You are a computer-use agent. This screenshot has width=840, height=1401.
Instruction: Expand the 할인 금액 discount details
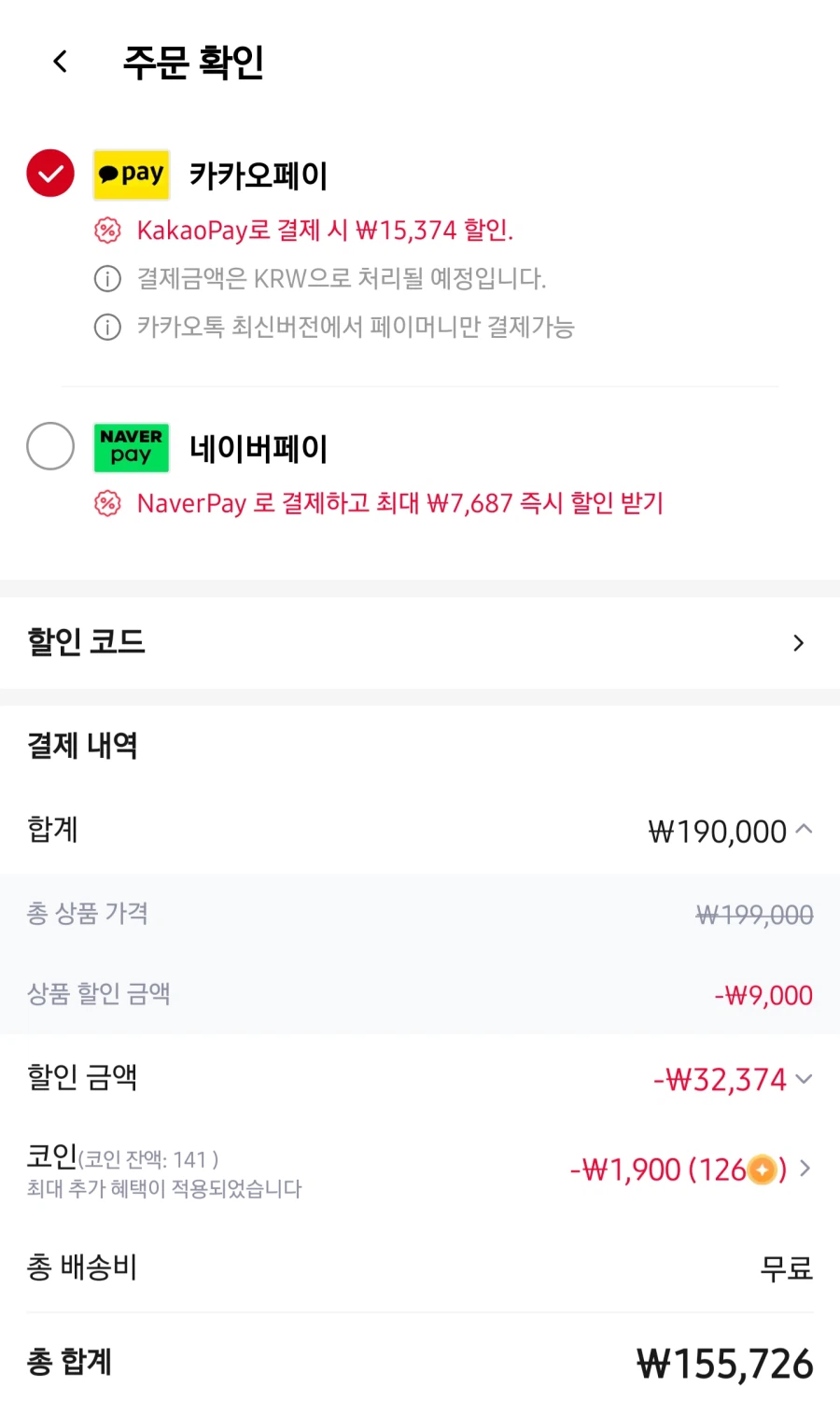(x=804, y=1079)
